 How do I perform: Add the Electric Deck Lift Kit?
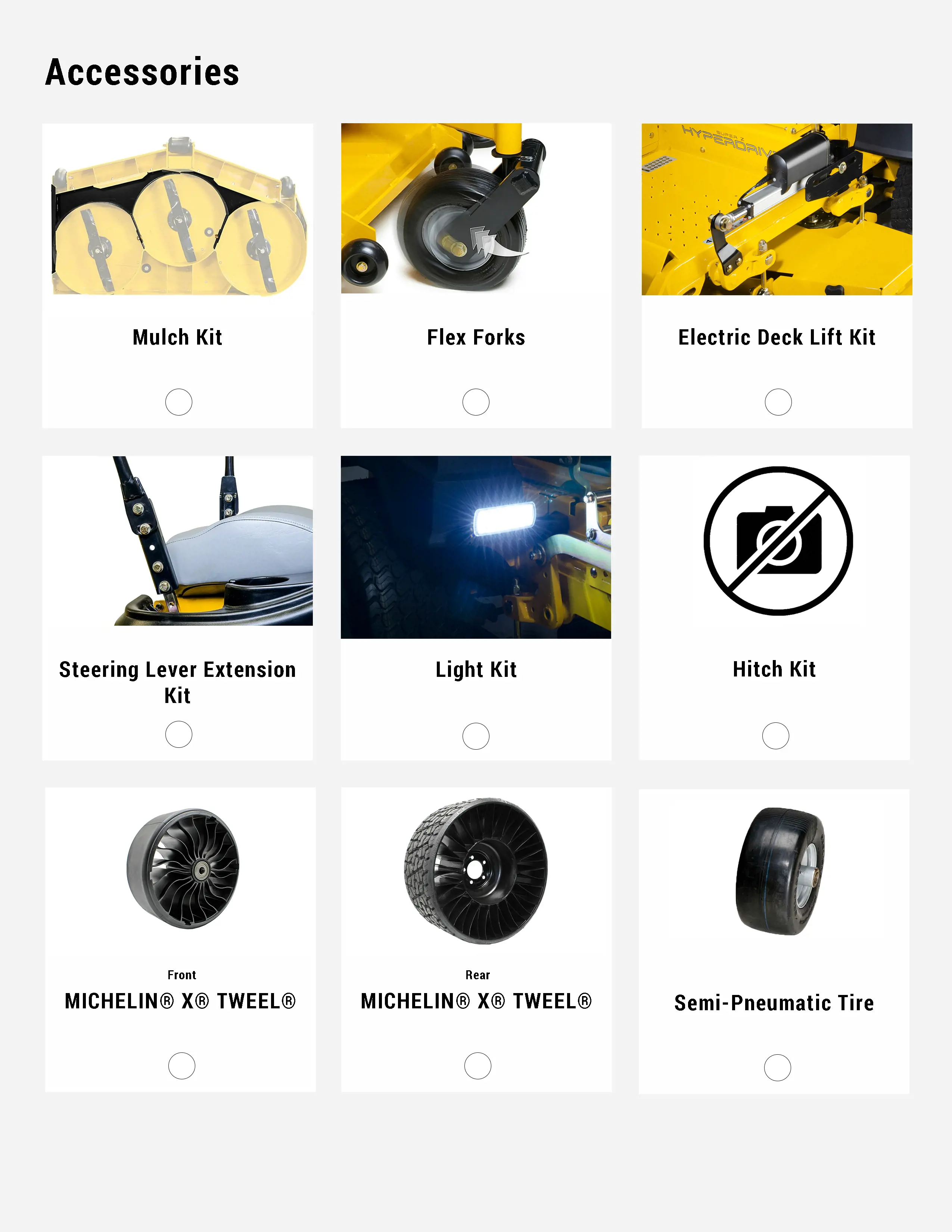(x=778, y=402)
